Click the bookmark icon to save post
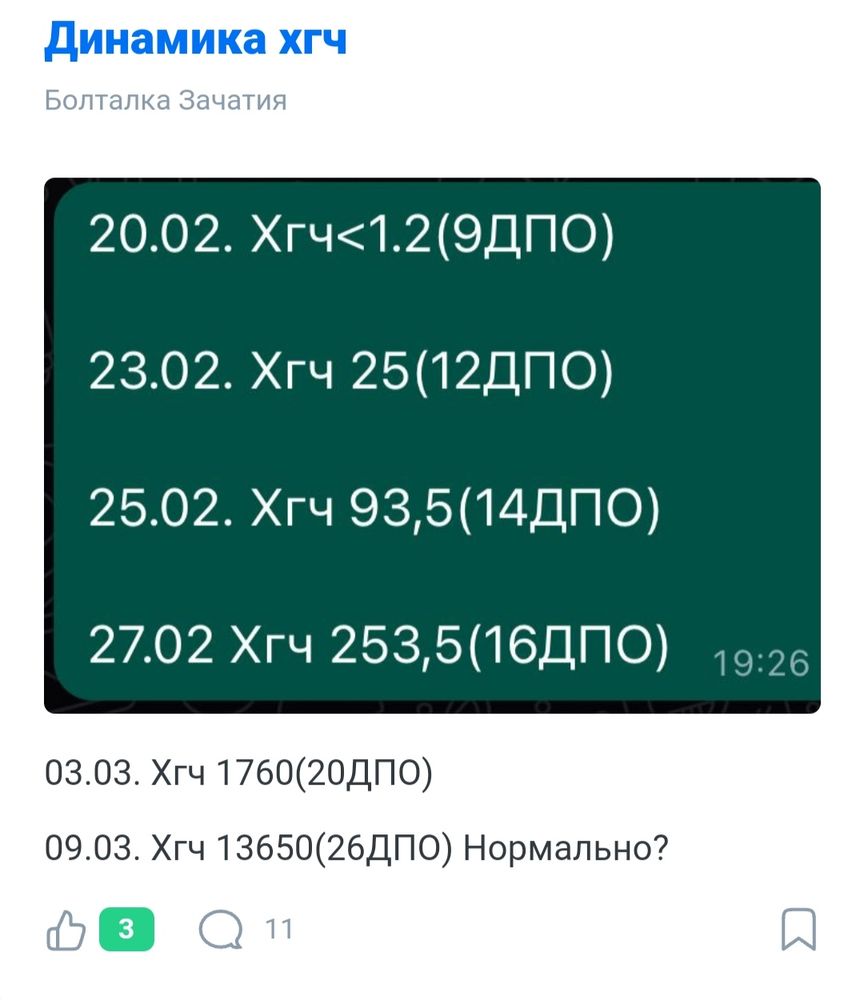Image resolution: width=864 pixels, height=1000 pixels. point(798,930)
